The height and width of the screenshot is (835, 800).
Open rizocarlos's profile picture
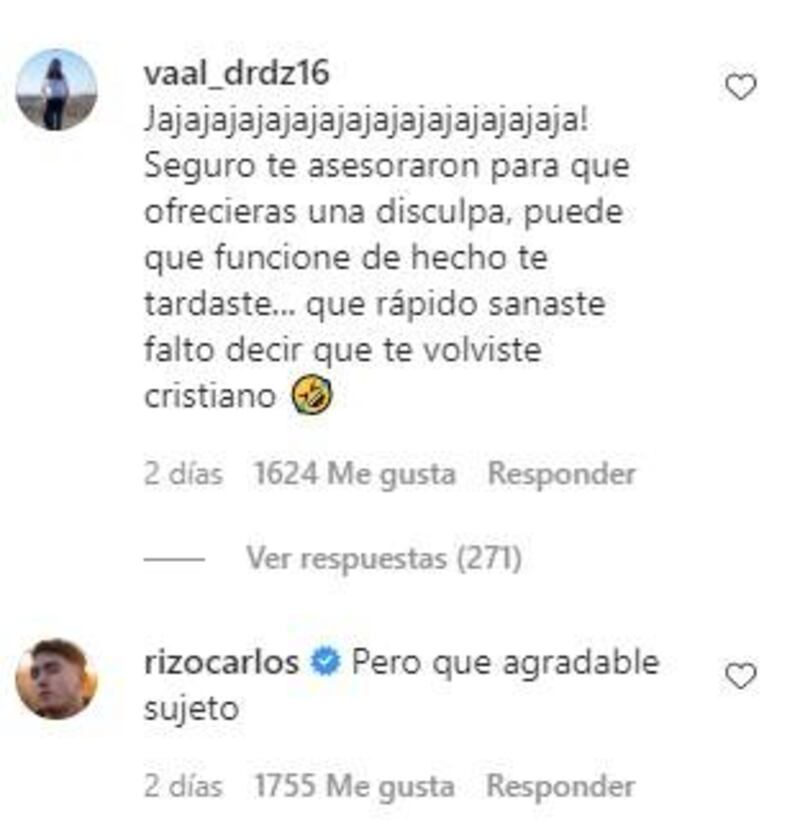(x=57, y=679)
